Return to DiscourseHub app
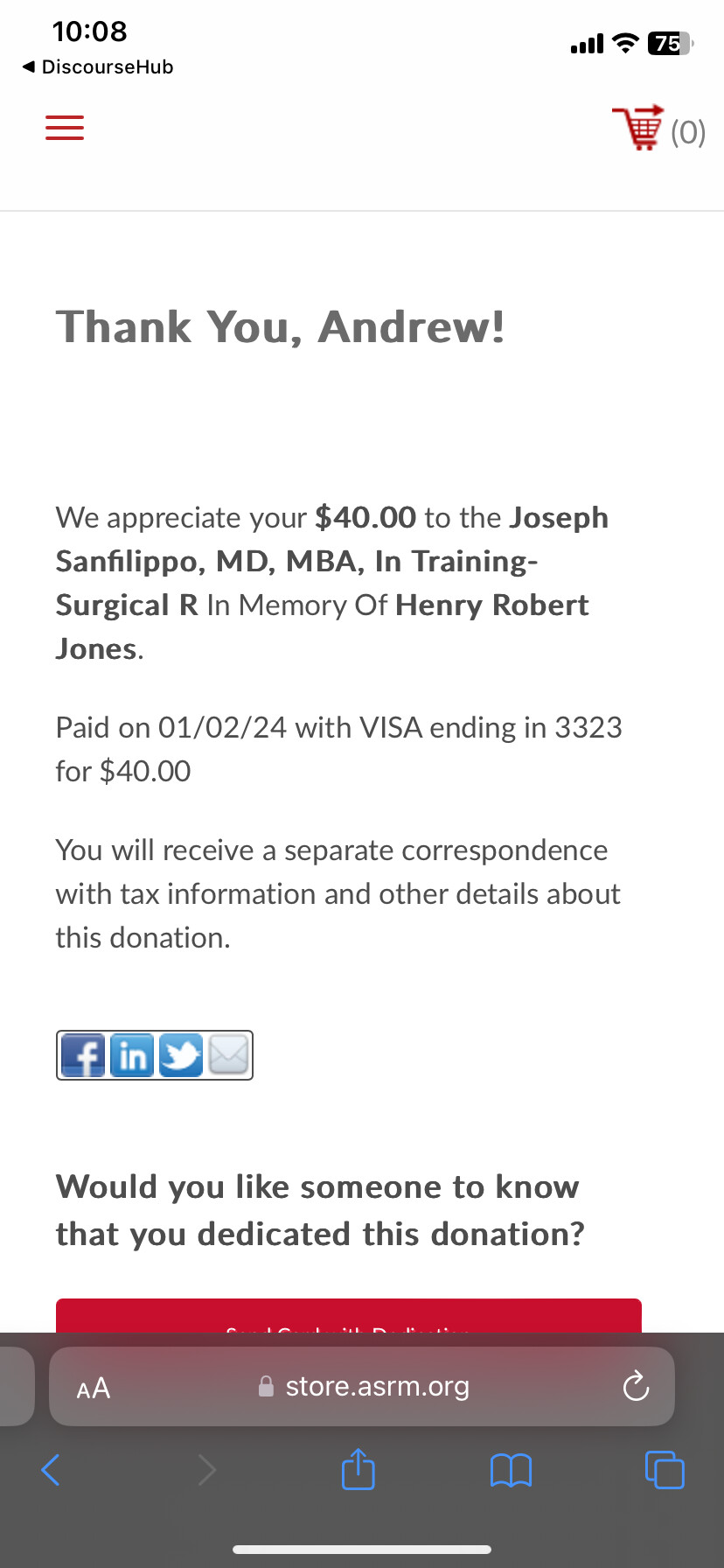724x1568 pixels. (98, 66)
